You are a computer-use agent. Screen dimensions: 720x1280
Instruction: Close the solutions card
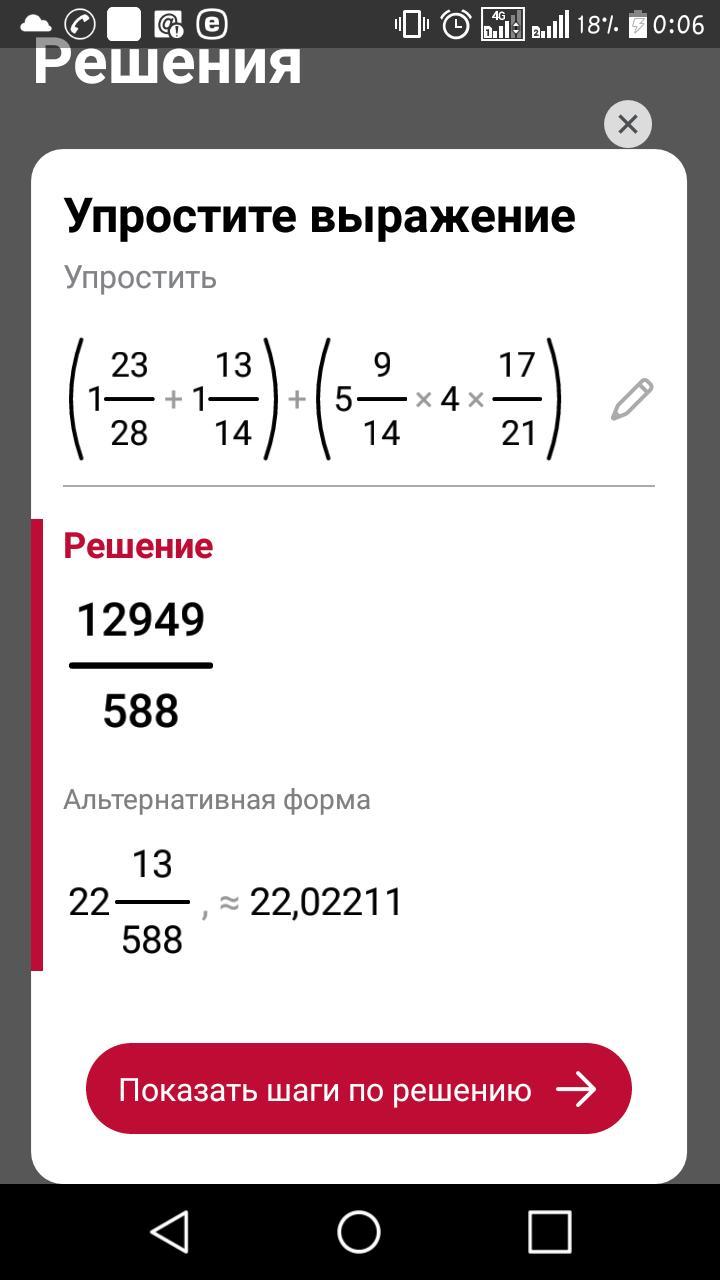(628, 124)
